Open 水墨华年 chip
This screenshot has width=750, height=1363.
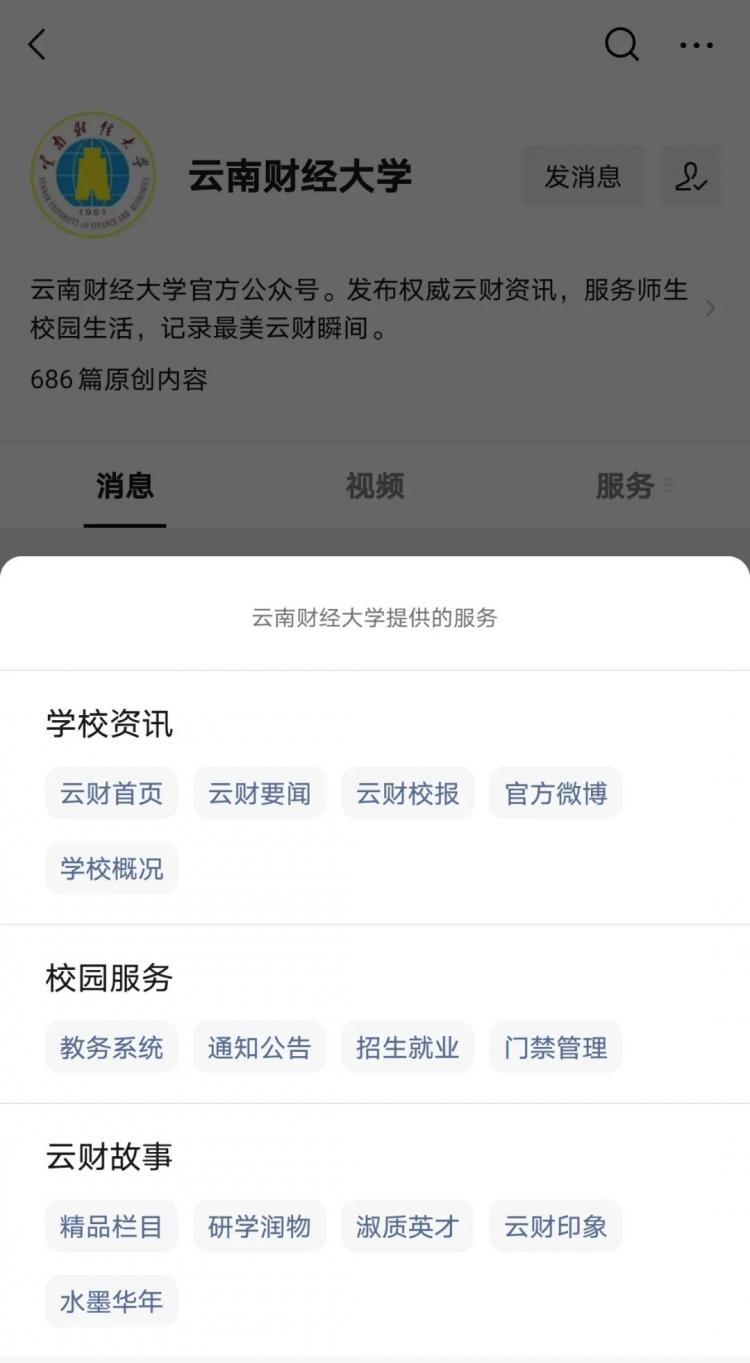pyautogui.click(x=111, y=1301)
